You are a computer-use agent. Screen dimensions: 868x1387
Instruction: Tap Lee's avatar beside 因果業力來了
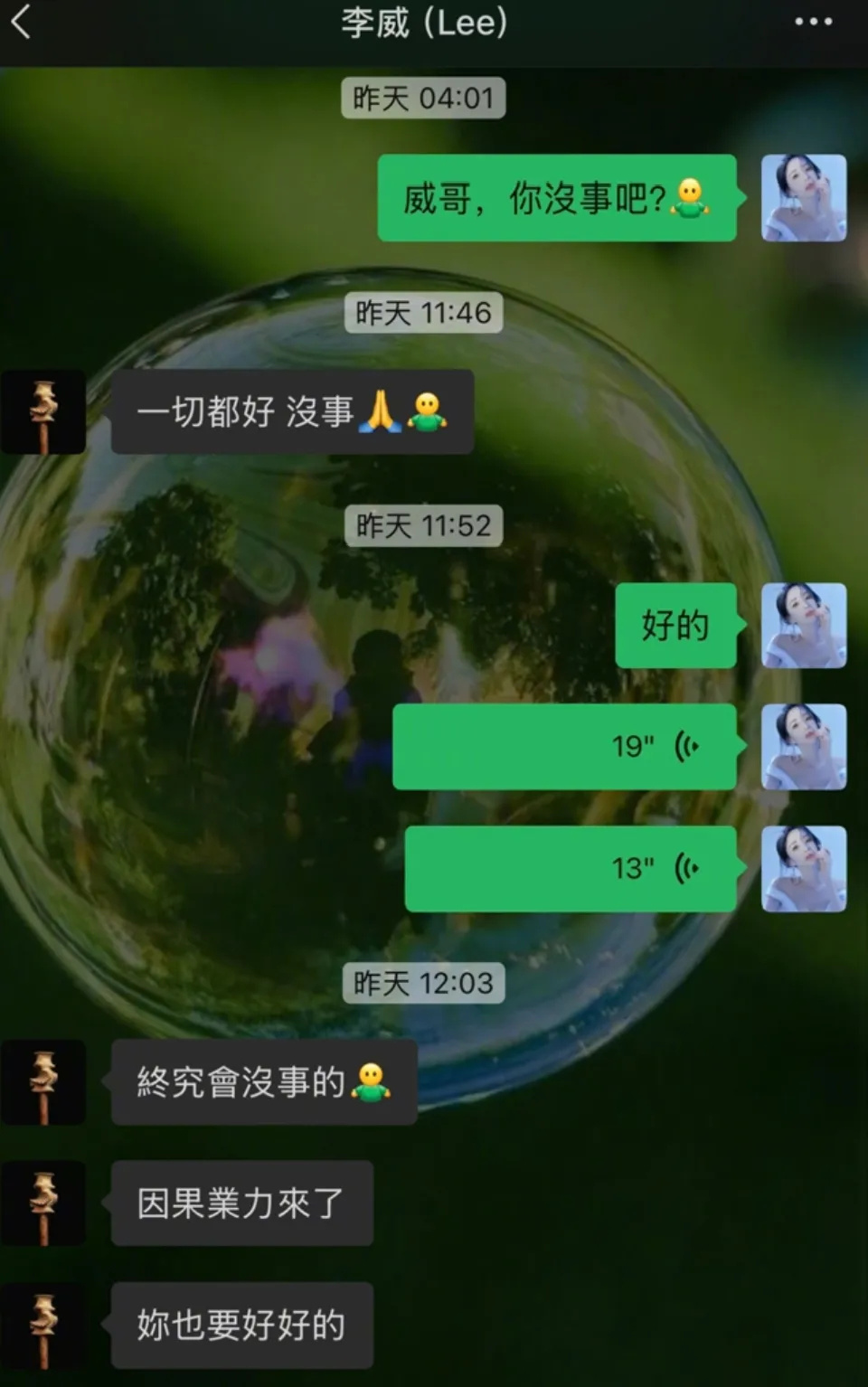point(44,1203)
